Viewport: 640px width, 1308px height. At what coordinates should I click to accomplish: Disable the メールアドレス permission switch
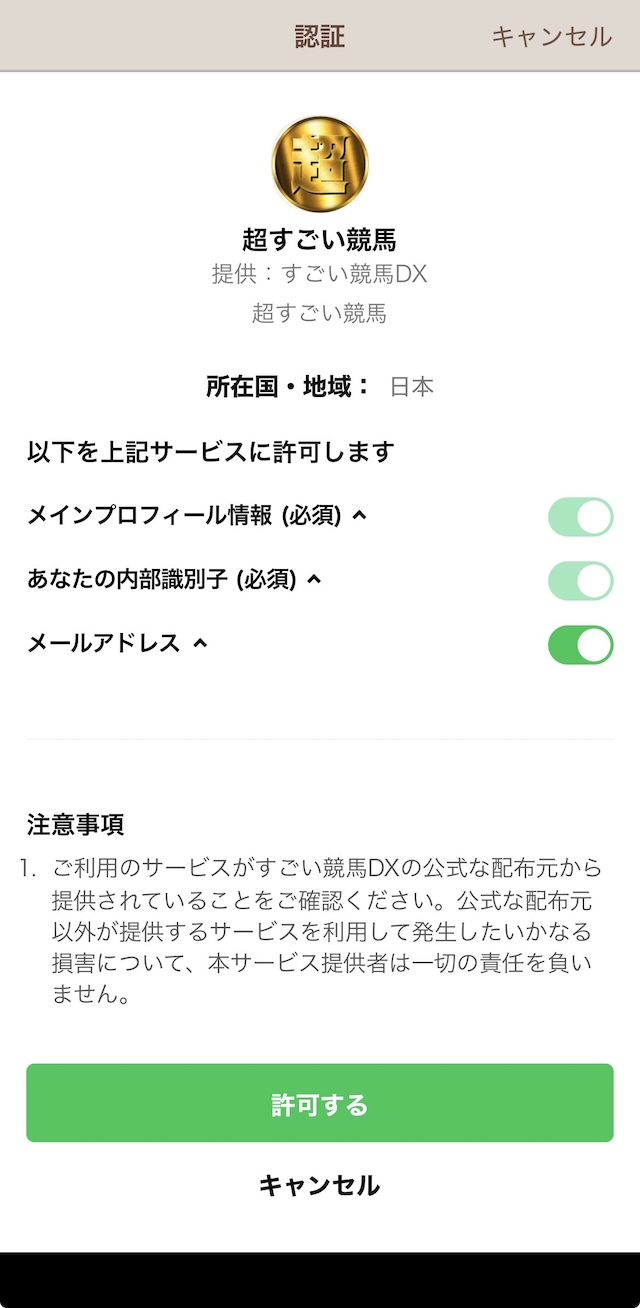tap(580, 645)
